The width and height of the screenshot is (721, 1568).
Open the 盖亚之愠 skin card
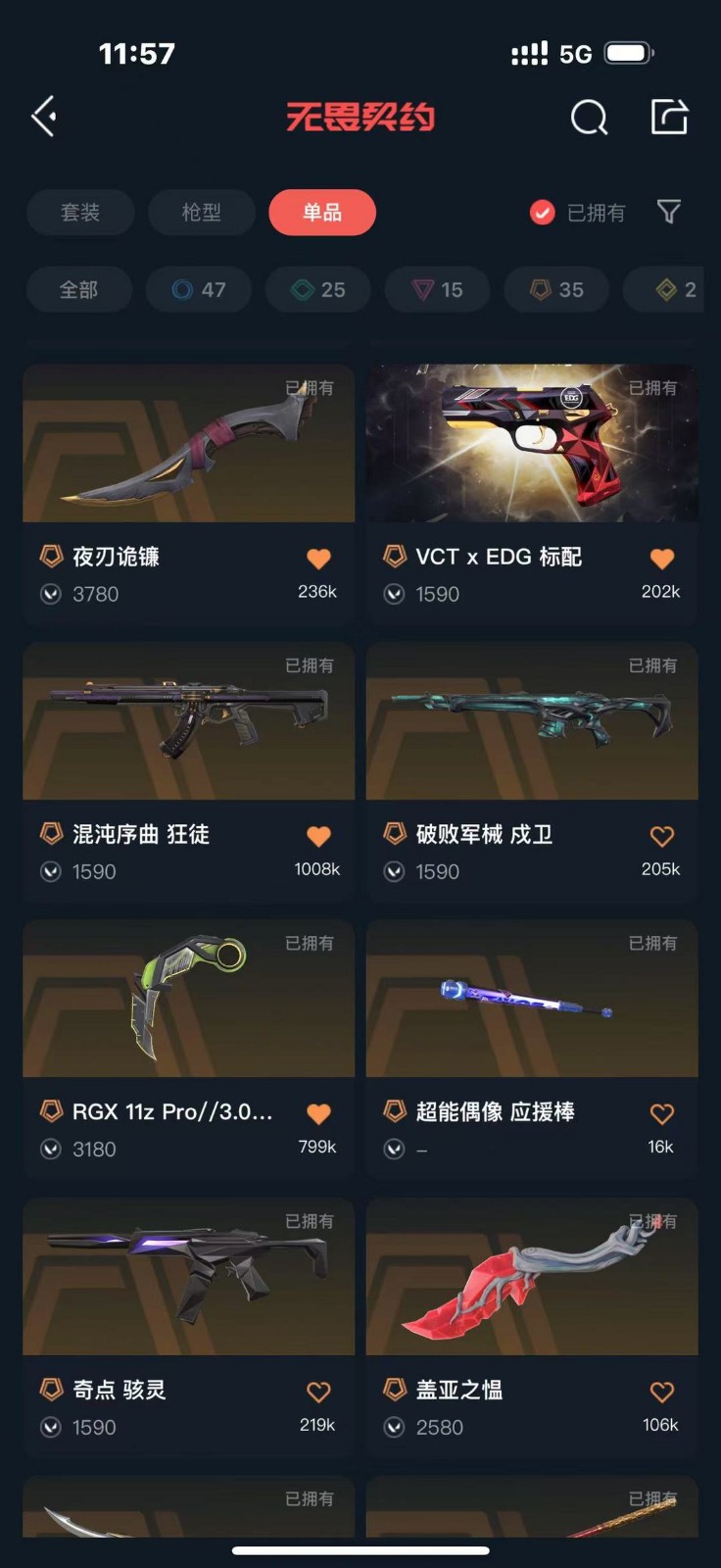[532, 1277]
